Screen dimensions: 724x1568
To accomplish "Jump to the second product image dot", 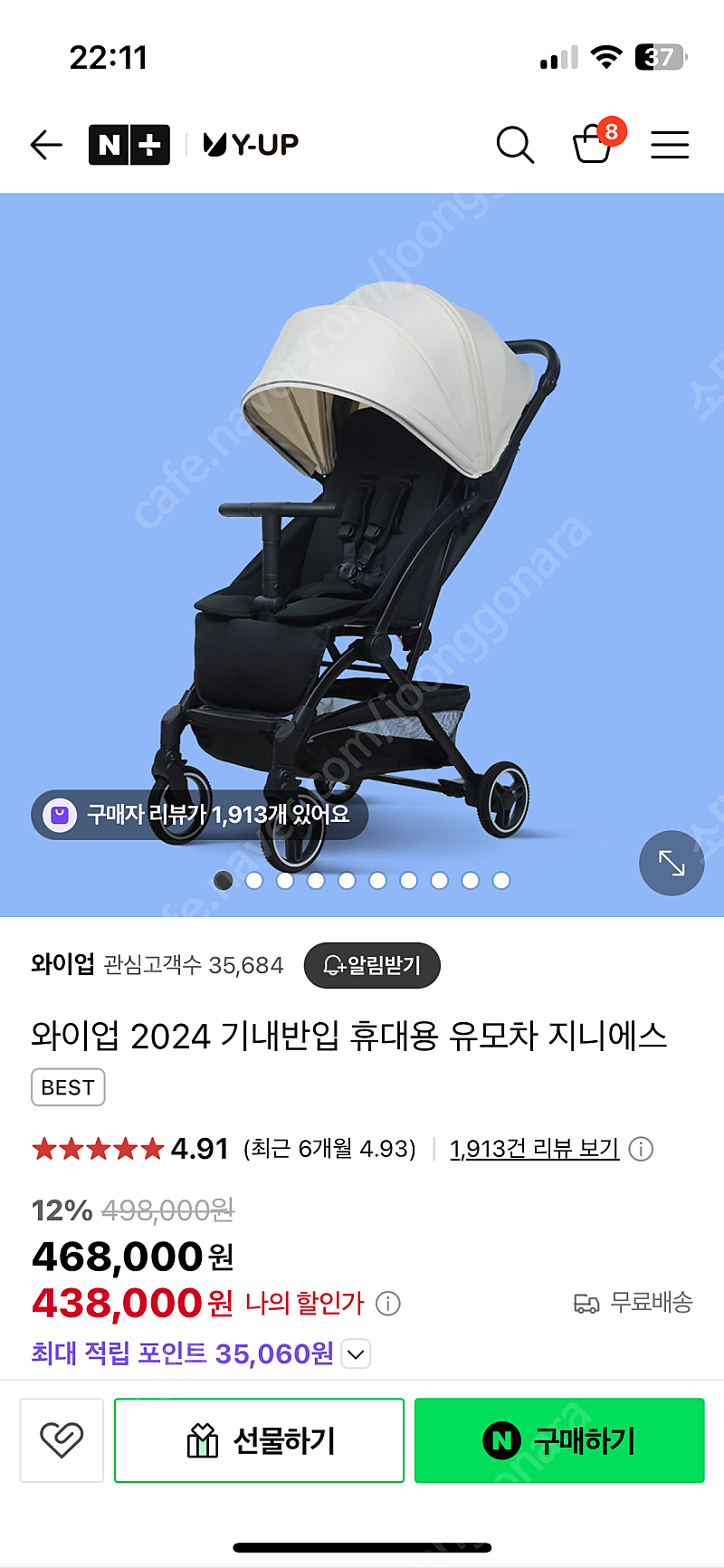I will [x=254, y=880].
